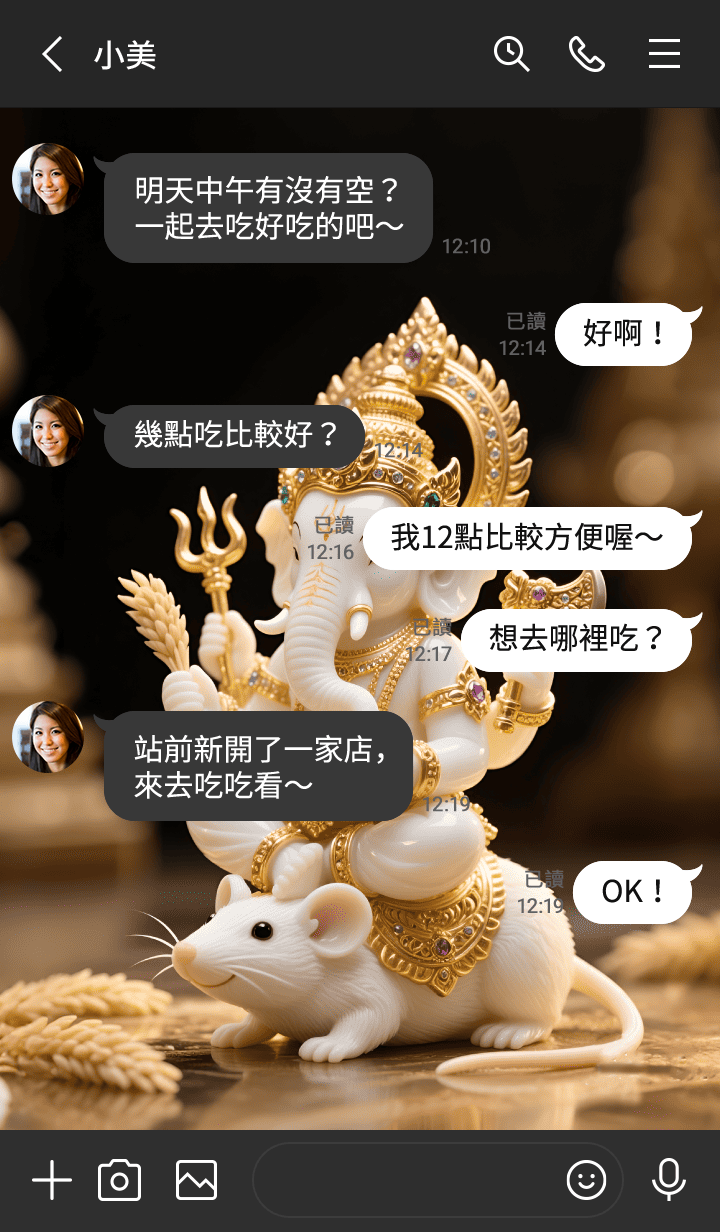Record a voice message with the microphone
The height and width of the screenshot is (1232, 720).
668,1181
